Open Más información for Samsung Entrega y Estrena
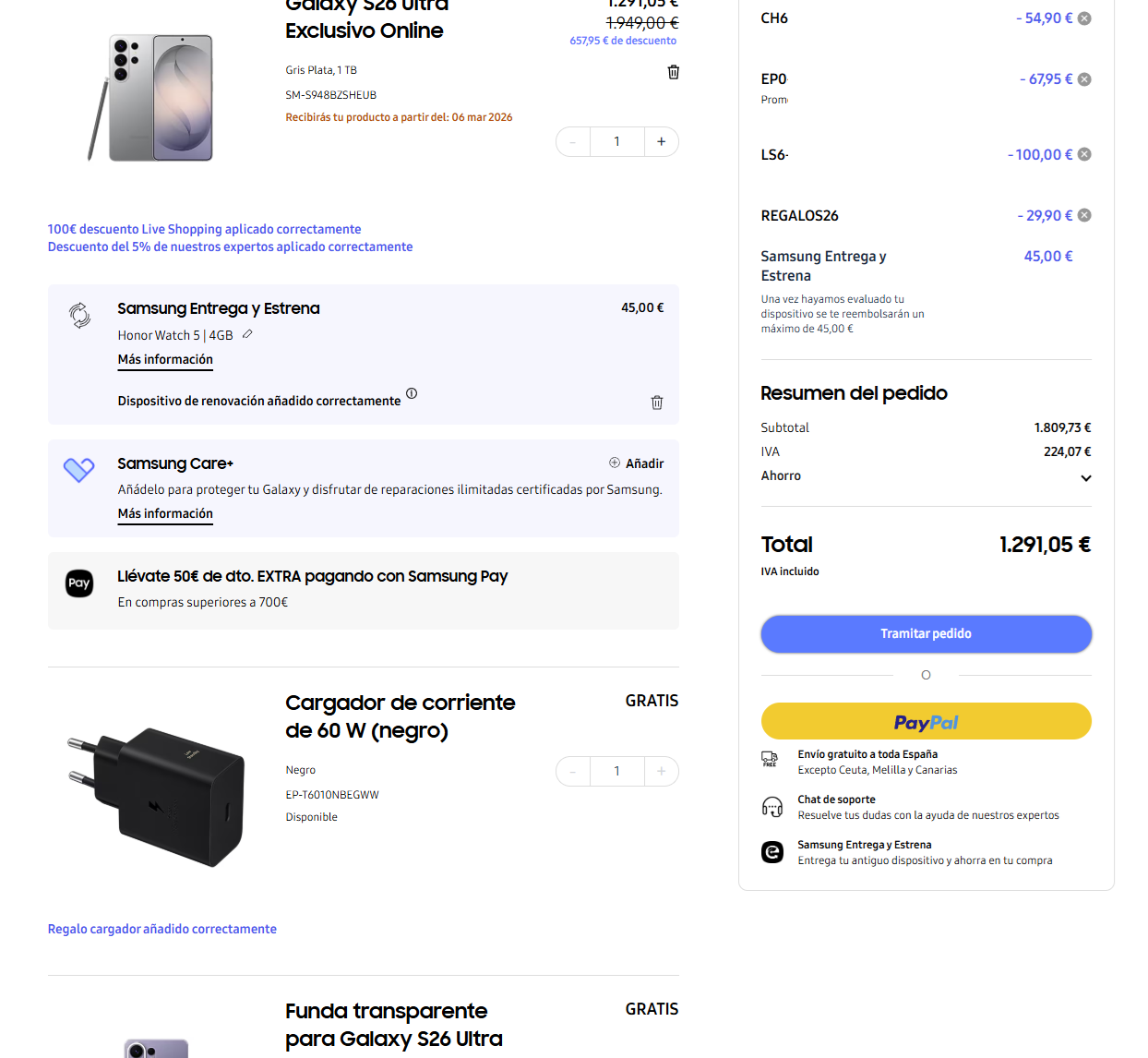The image size is (1148, 1058). pyautogui.click(x=165, y=359)
